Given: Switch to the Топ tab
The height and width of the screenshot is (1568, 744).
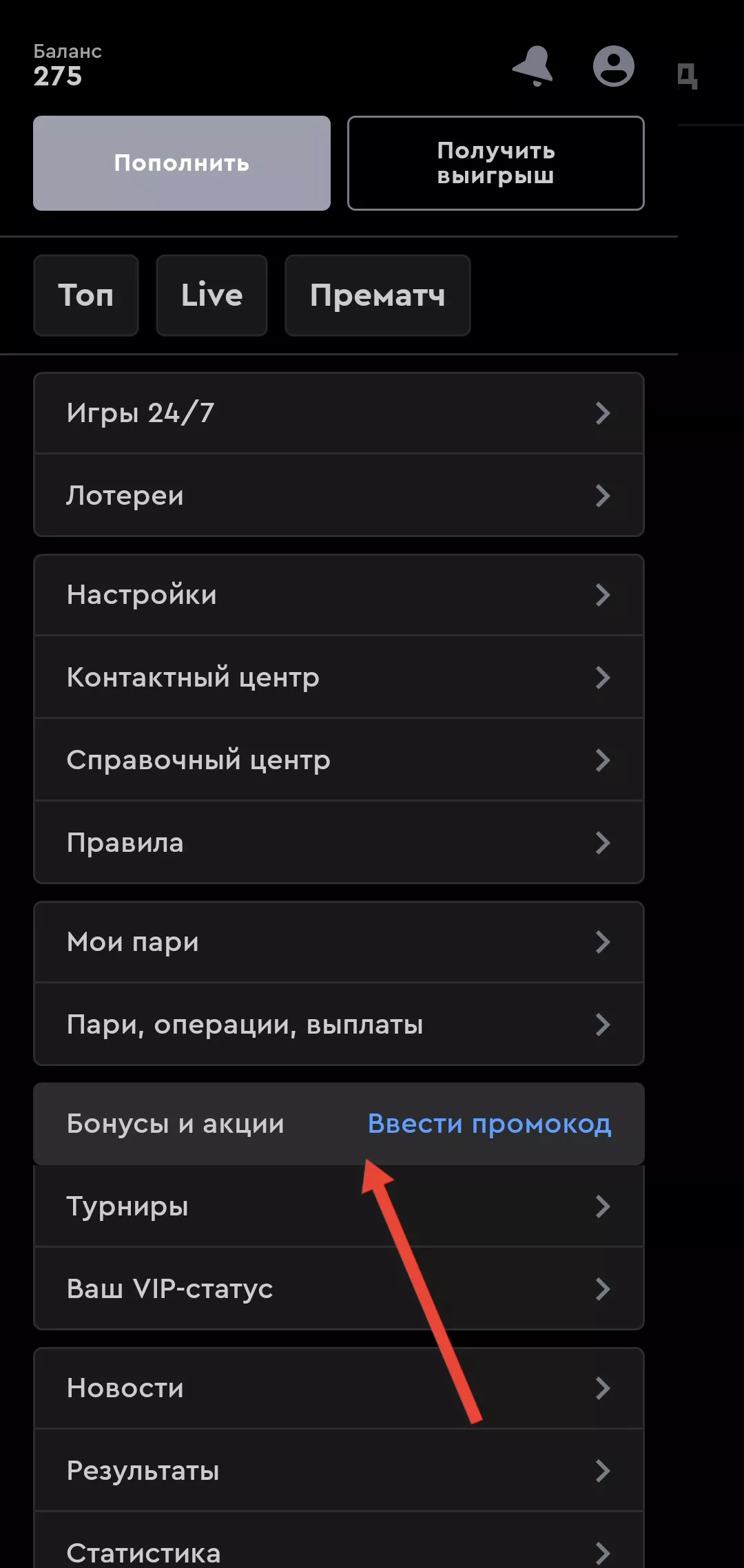Looking at the screenshot, I should 86,295.
